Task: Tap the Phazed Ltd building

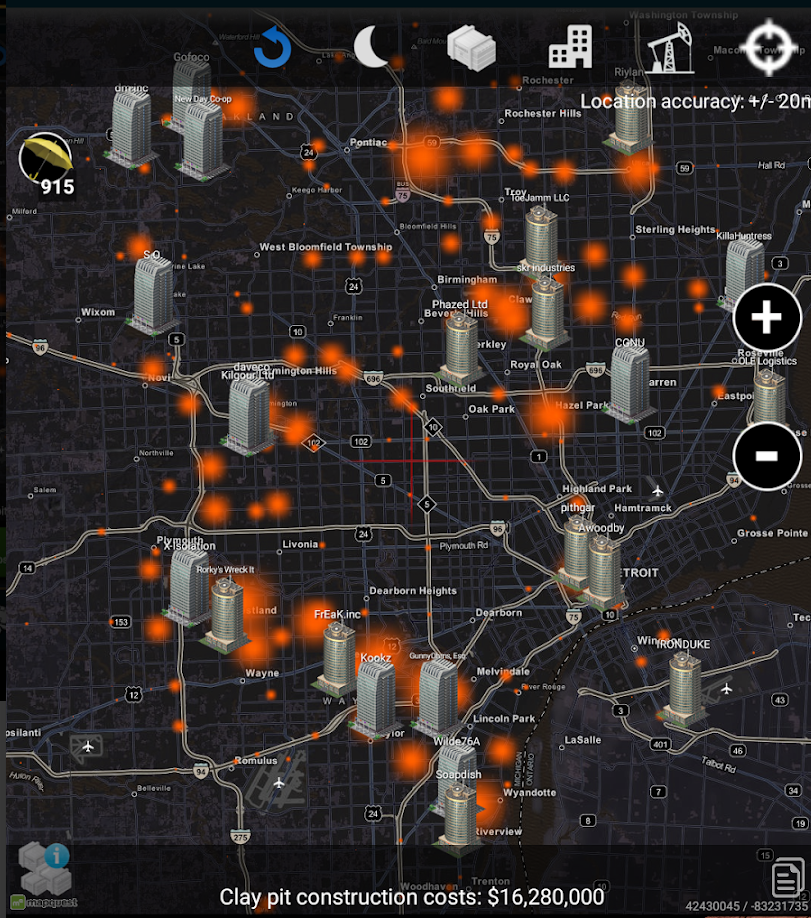Action: pyautogui.click(x=461, y=349)
